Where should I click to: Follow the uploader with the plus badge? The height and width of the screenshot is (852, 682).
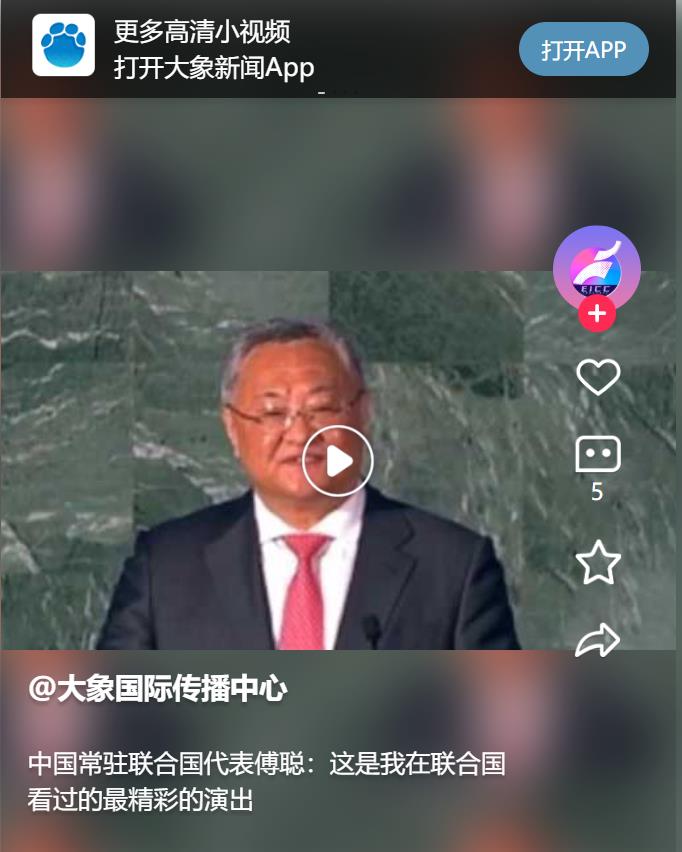tap(597, 314)
